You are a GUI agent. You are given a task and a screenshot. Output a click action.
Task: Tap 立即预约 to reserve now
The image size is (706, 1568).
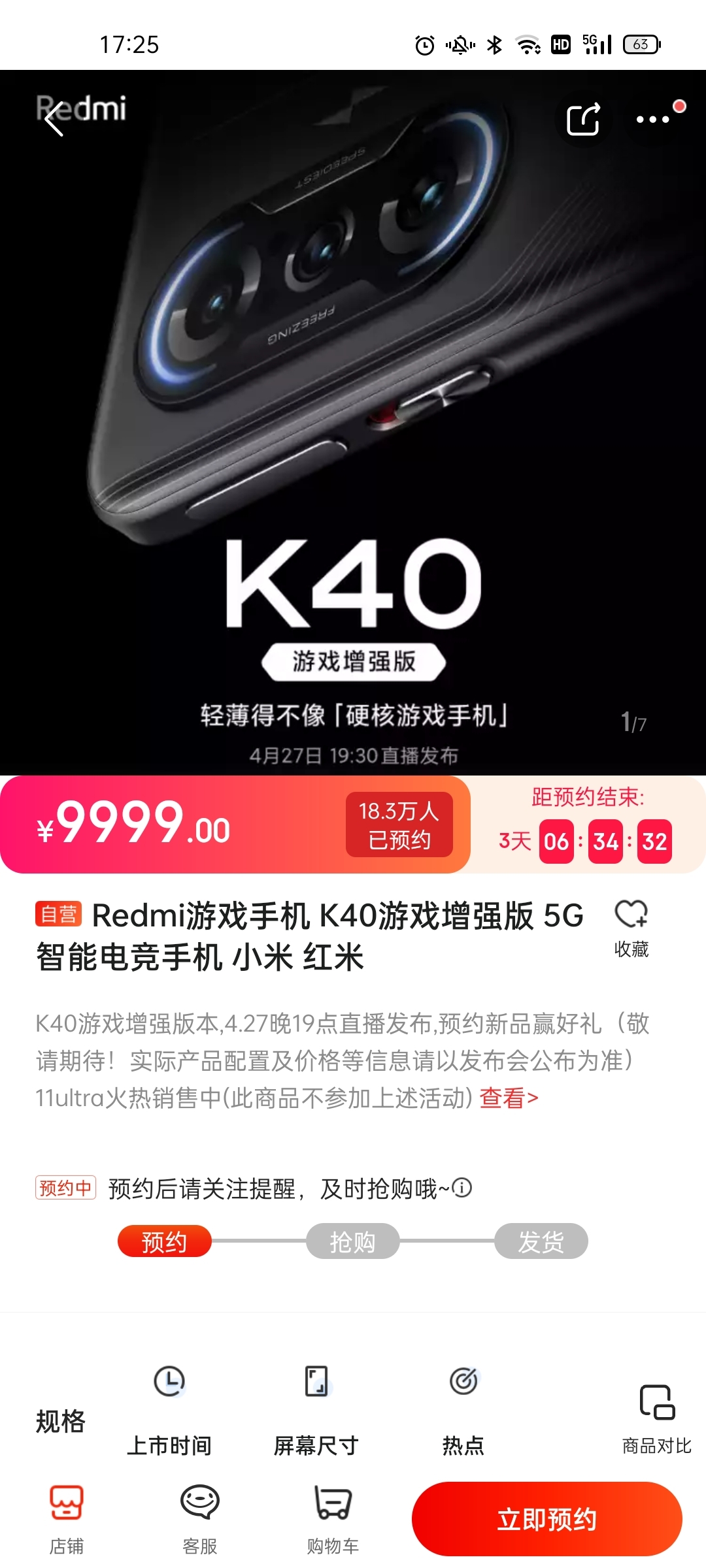coord(546,1519)
